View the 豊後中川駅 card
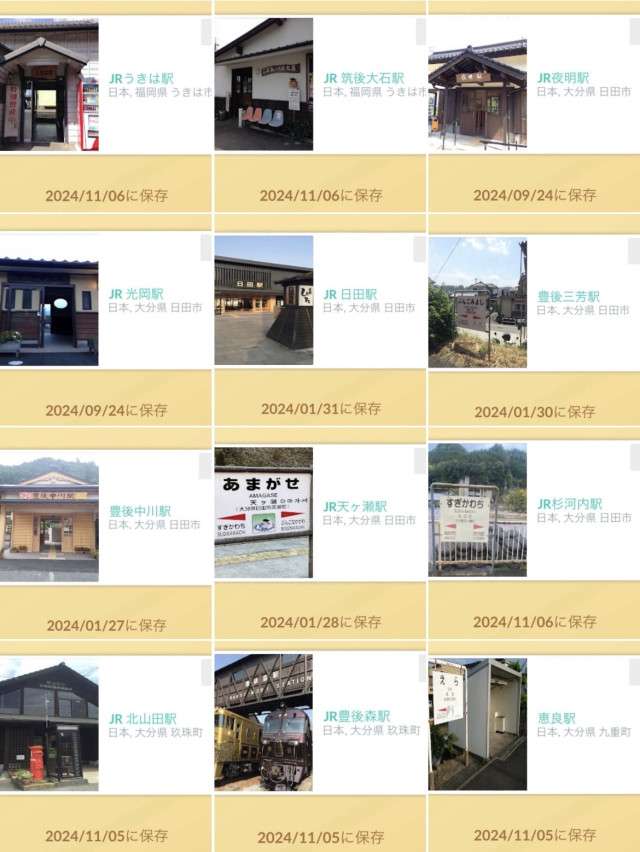Image resolution: width=640 pixels, height=852 pixels. pos(105,515)
